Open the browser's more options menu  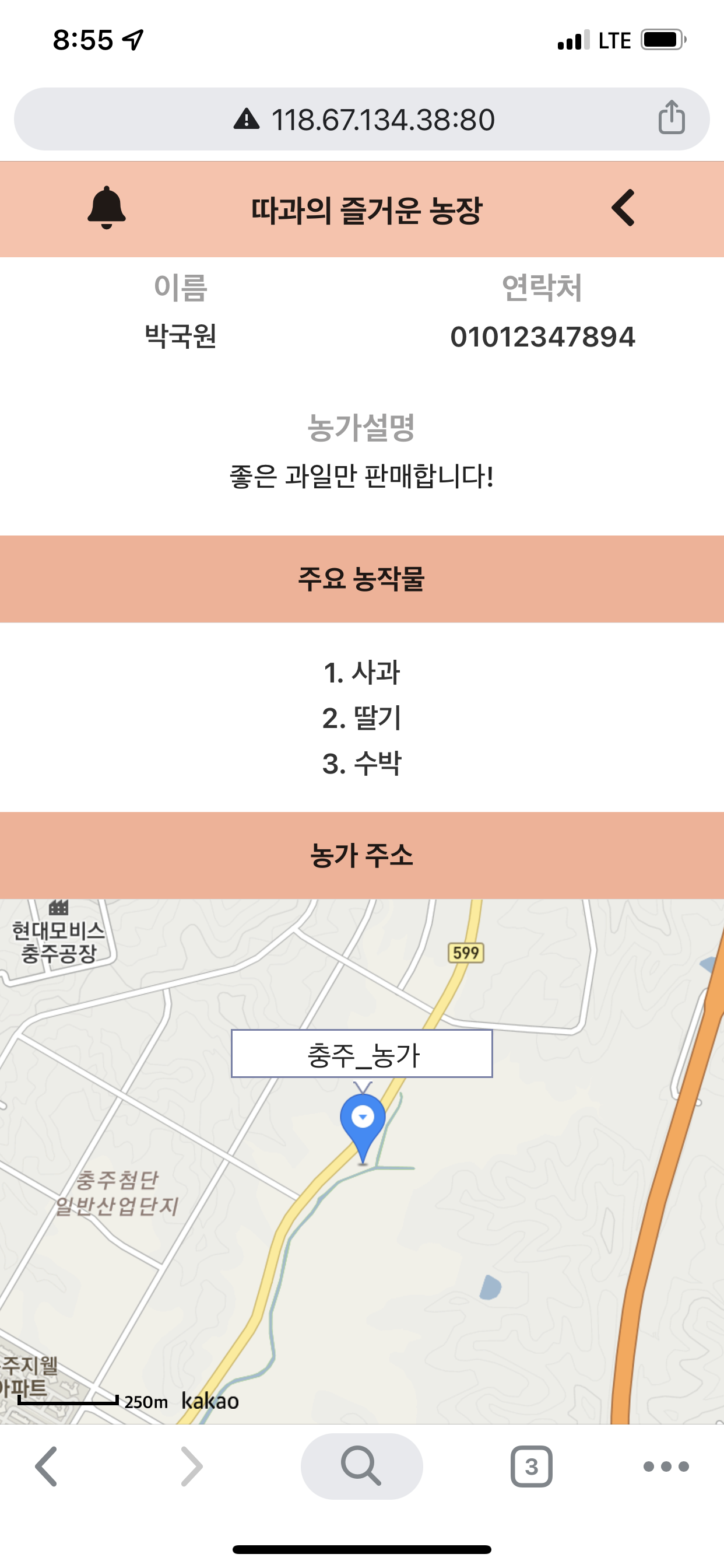pyautogui.click(x=666, y=1466)
